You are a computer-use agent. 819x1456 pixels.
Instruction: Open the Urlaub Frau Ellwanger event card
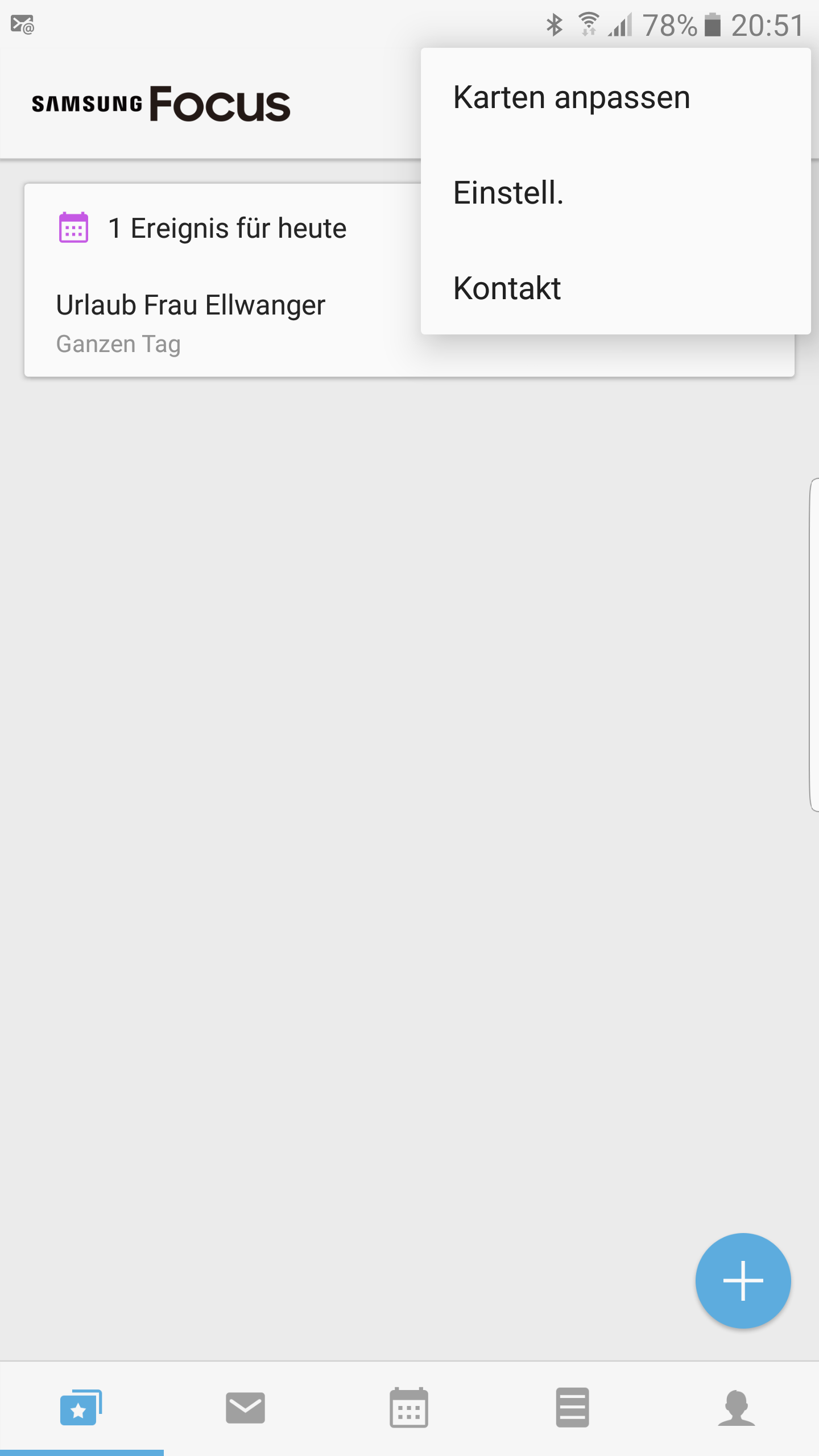[222, 323]
